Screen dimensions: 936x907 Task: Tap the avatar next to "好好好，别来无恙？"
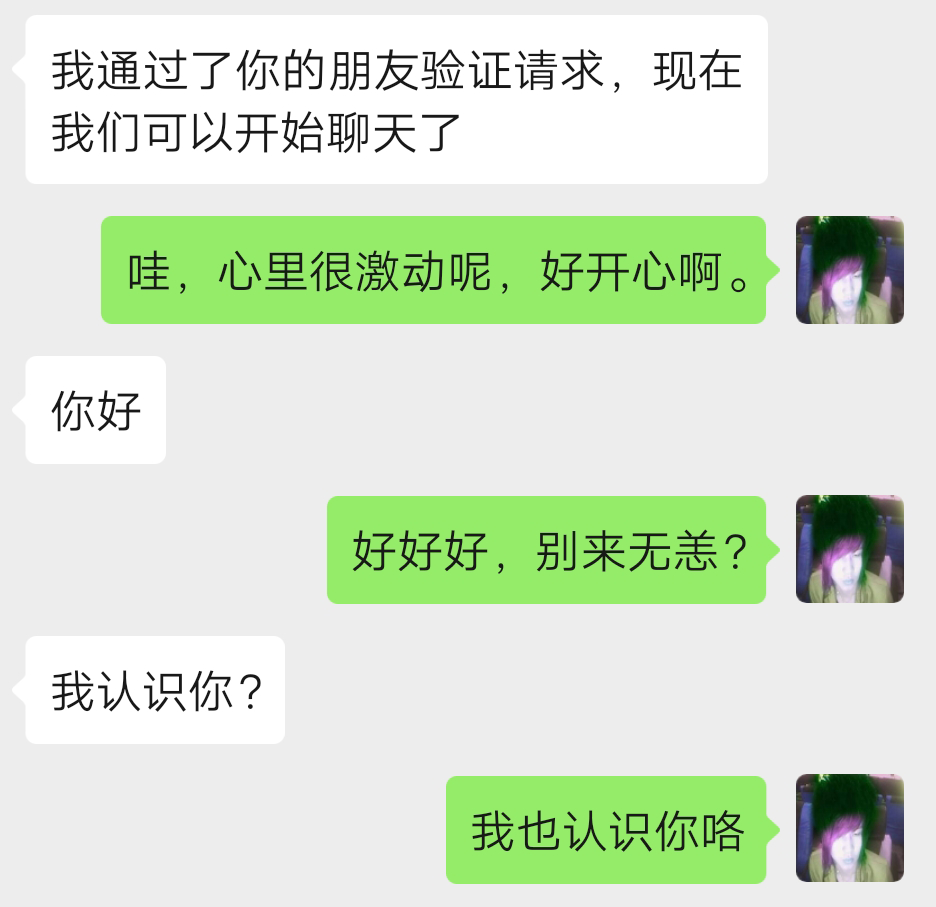(849, 549)
